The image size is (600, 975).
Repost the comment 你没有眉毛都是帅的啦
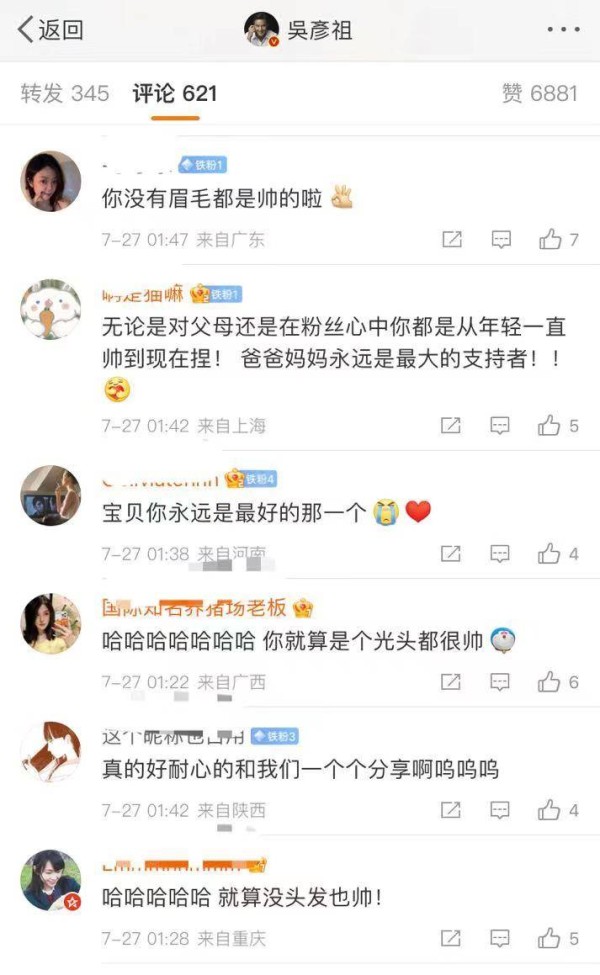pos(451,240)
